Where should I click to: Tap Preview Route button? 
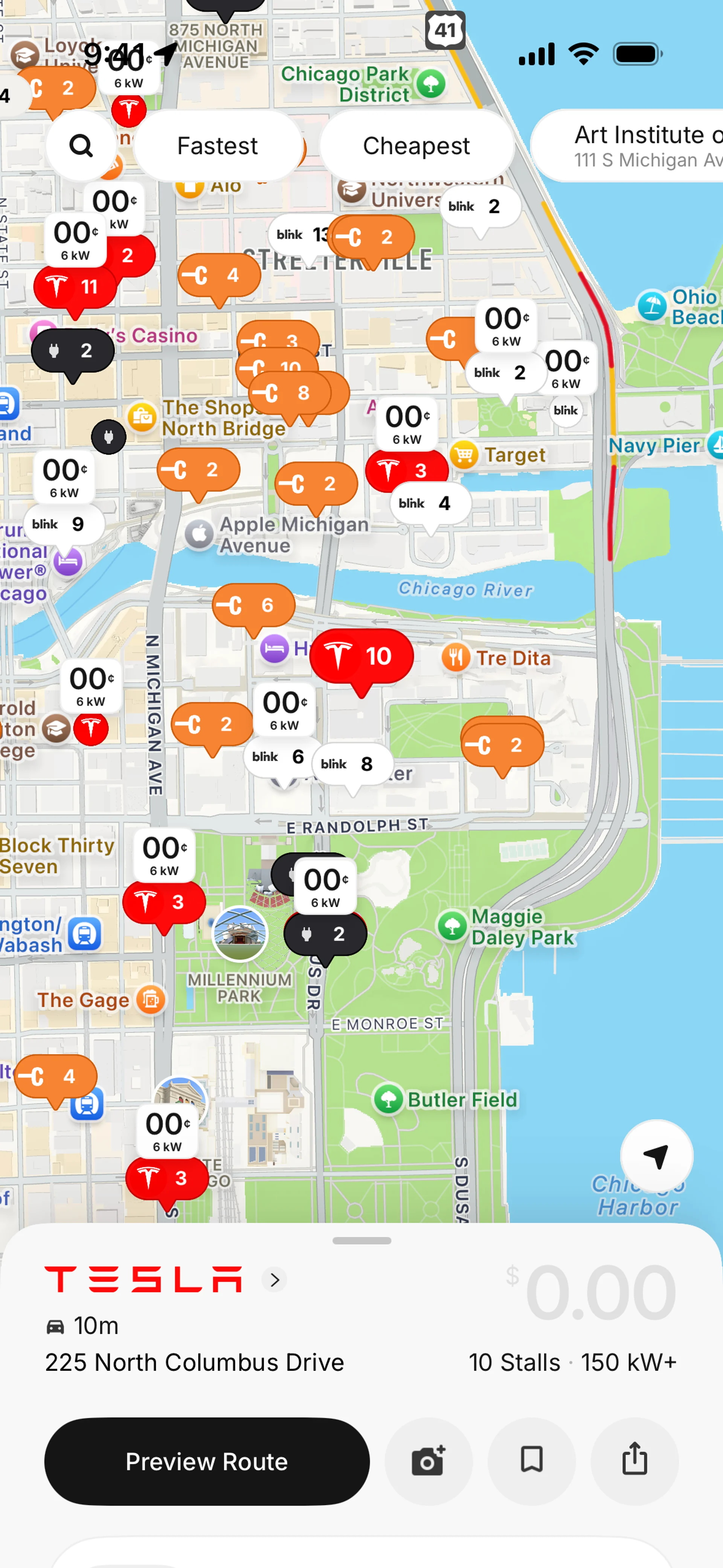pos(207,1461)
